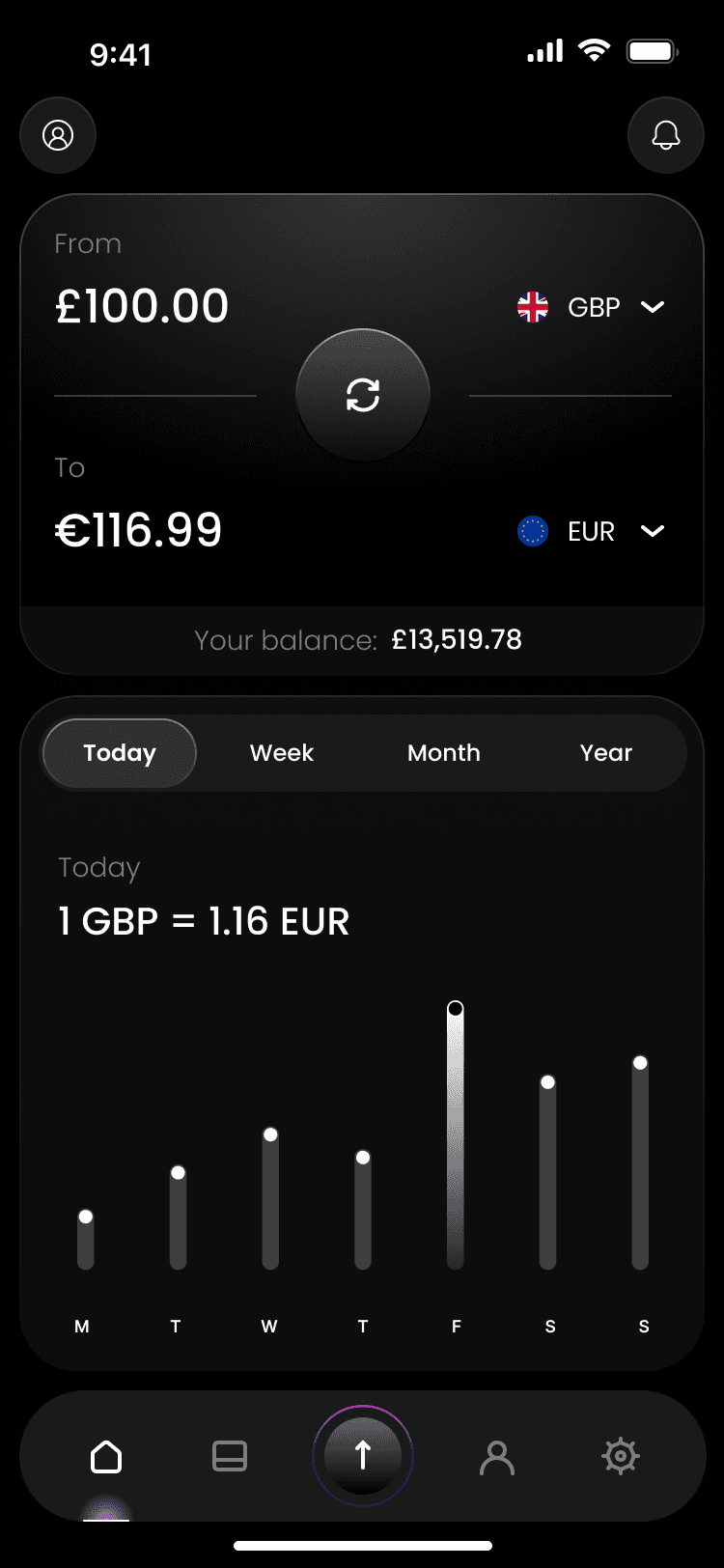This screenshot has width=724, height=1568.
Task: Go to the Home tab
Action: (x=106, y=1456)
